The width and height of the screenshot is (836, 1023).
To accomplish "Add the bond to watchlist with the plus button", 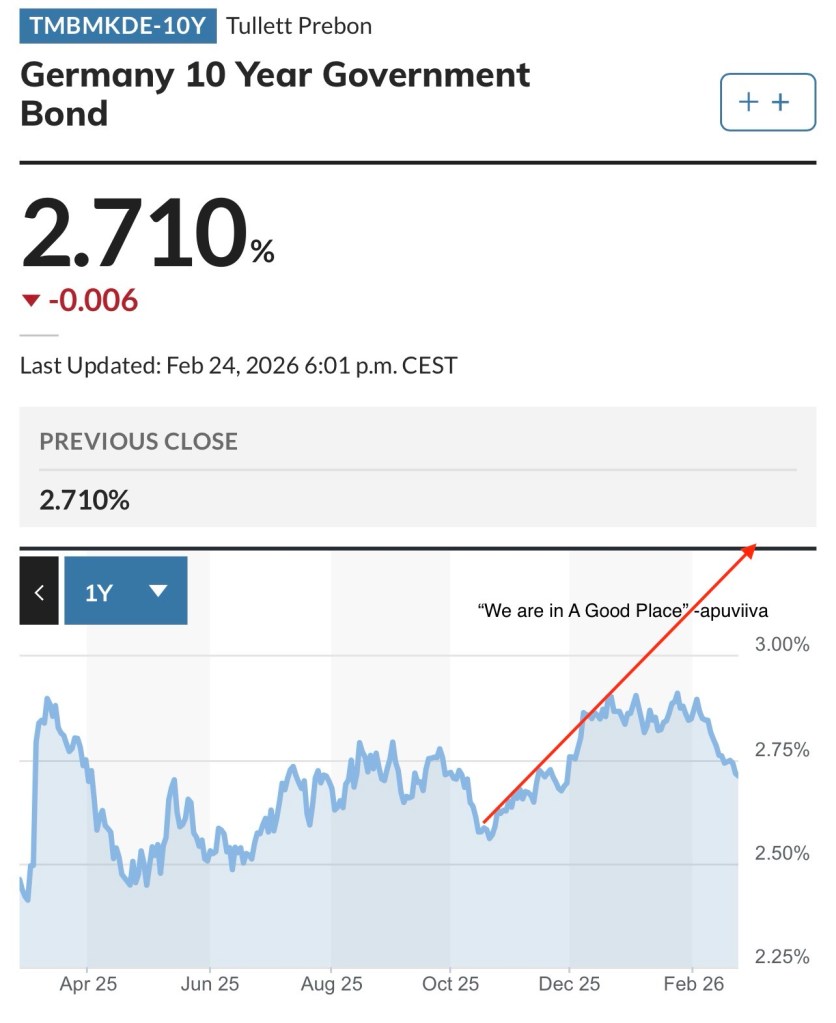I will coord(767,102).
